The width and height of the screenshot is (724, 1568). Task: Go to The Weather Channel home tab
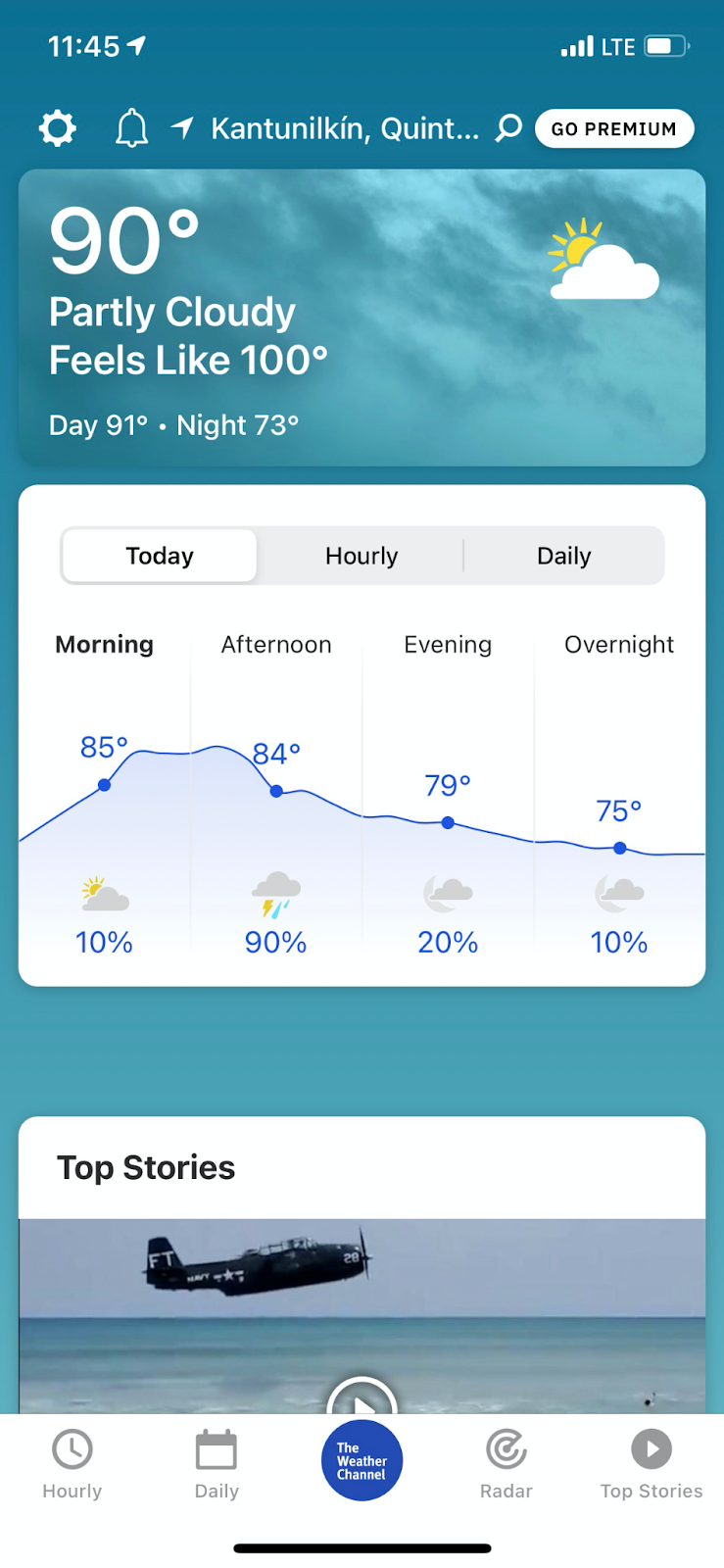pos(362,1460)
